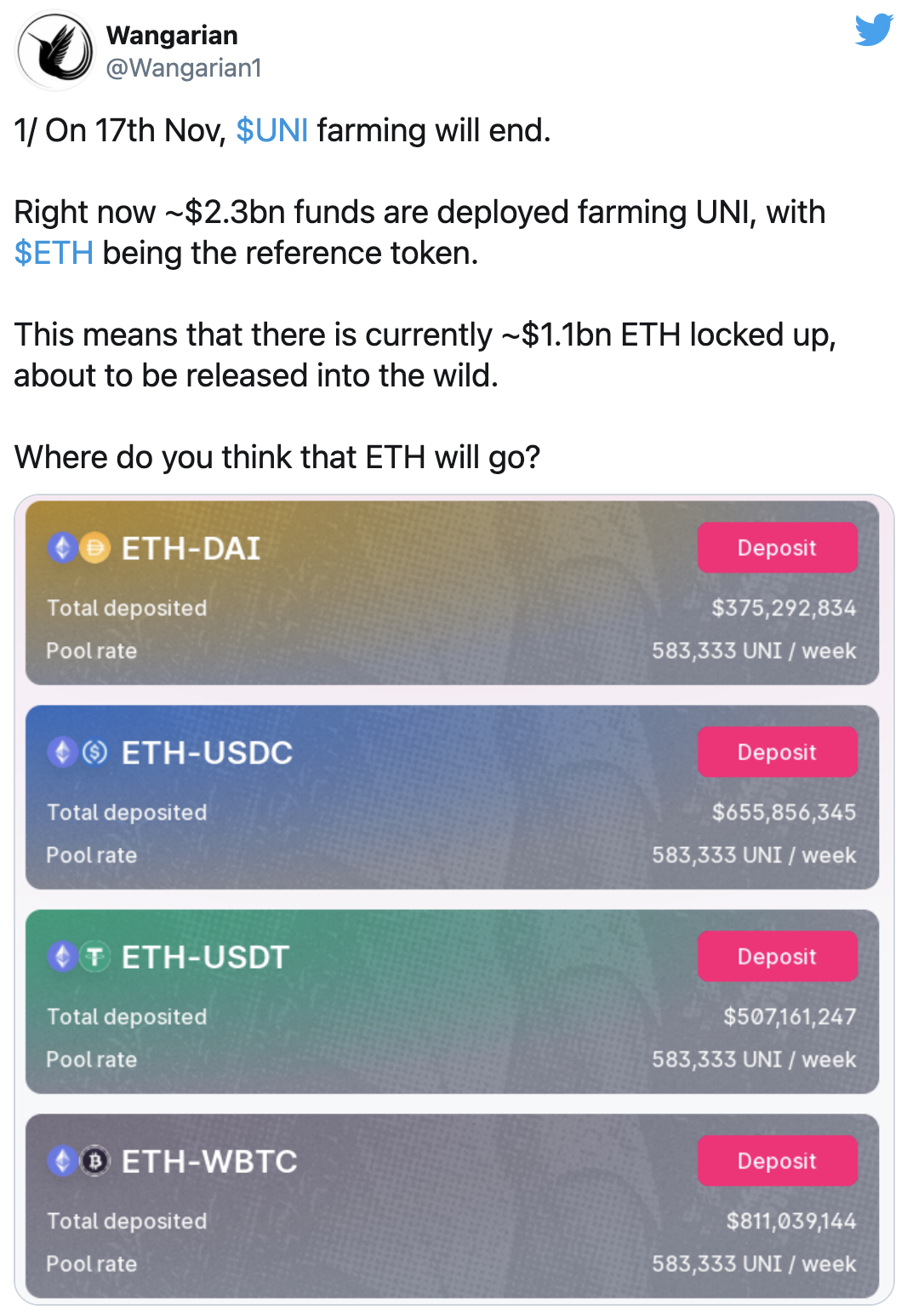Open Wangarian's profile picture
This screenshot has height=1316, width=907.
(x=55, y=50)
